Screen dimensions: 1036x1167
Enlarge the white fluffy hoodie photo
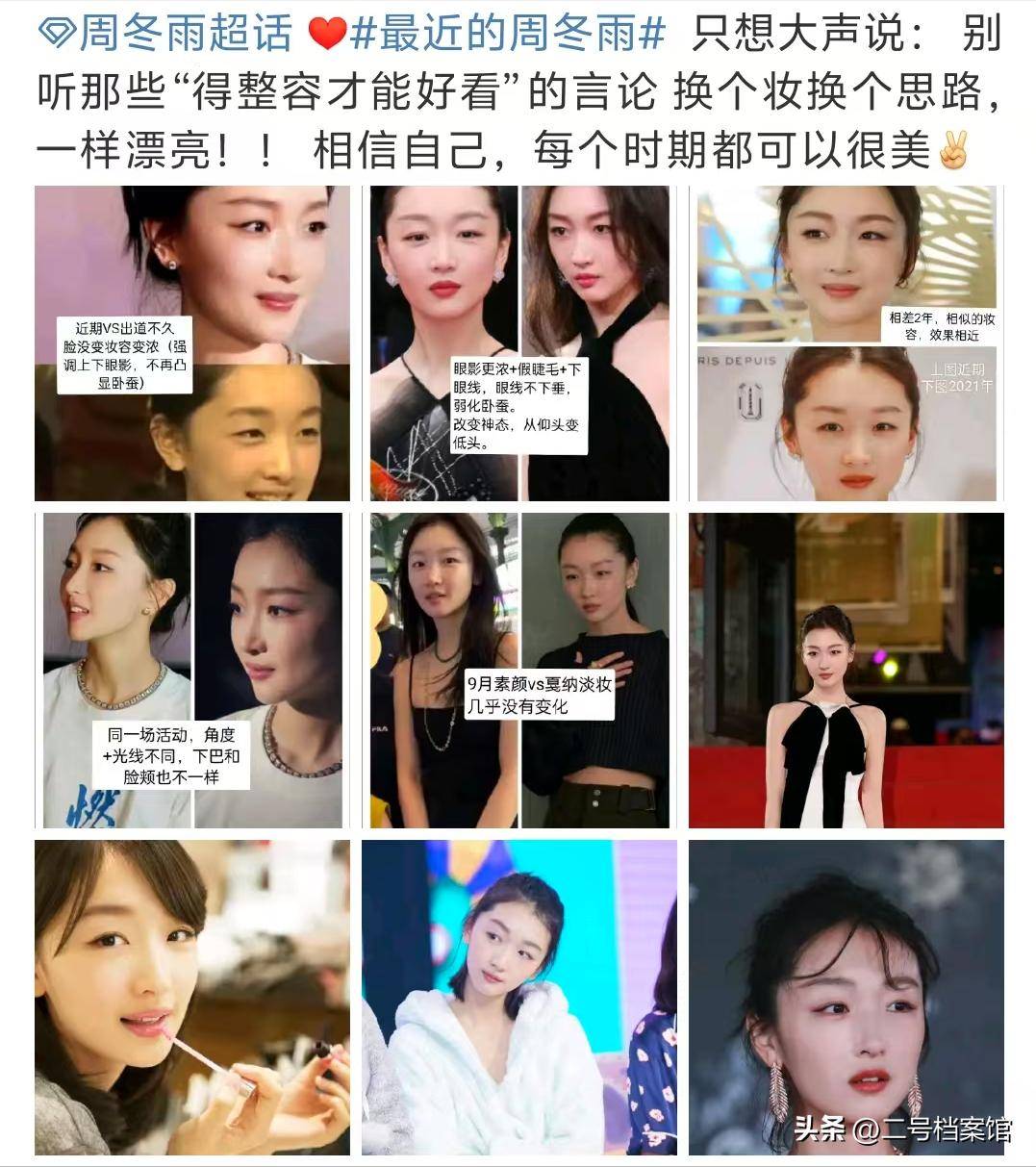519,998
